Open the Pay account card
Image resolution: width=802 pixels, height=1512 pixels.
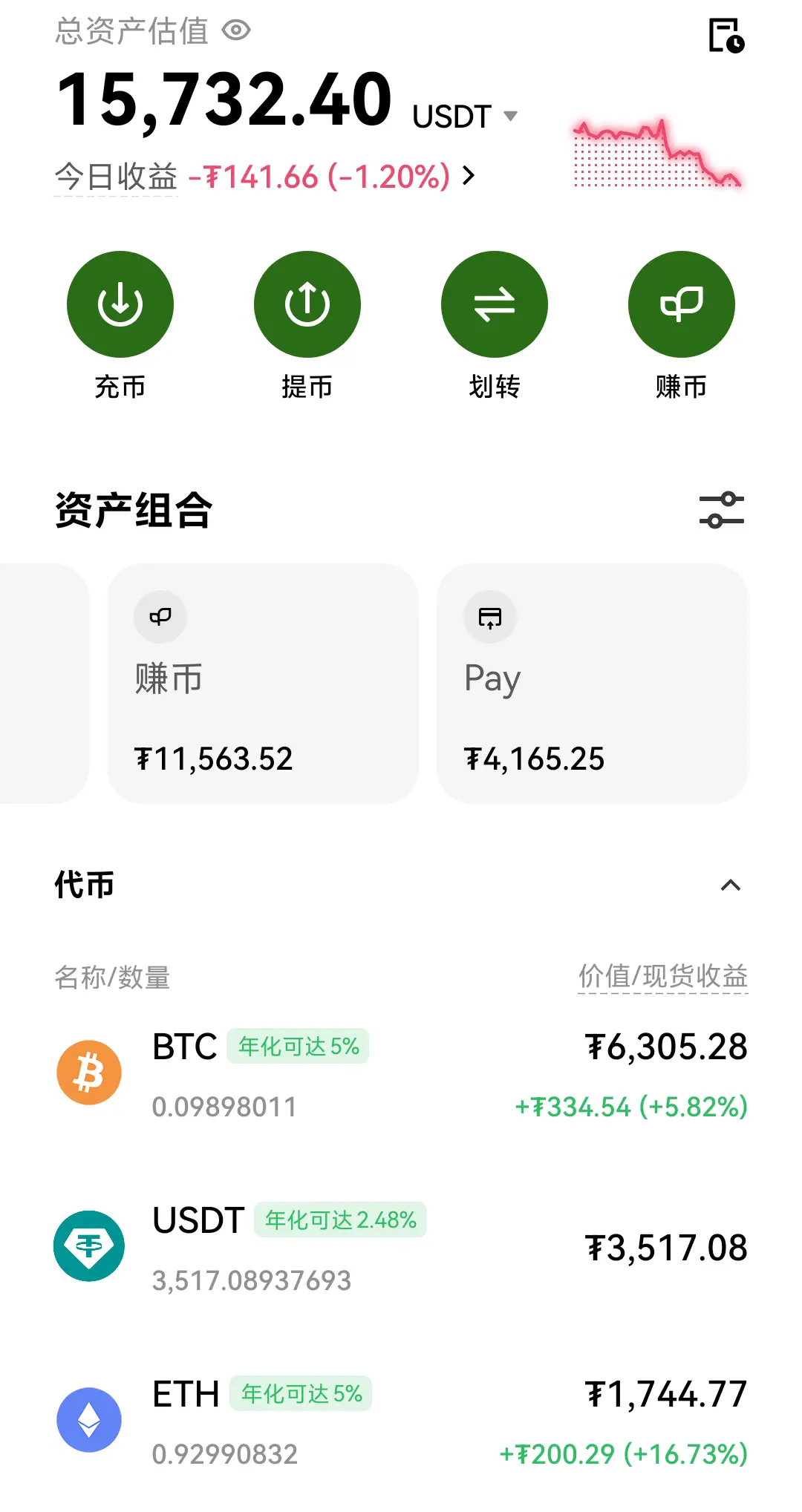(x=593, y=683)
